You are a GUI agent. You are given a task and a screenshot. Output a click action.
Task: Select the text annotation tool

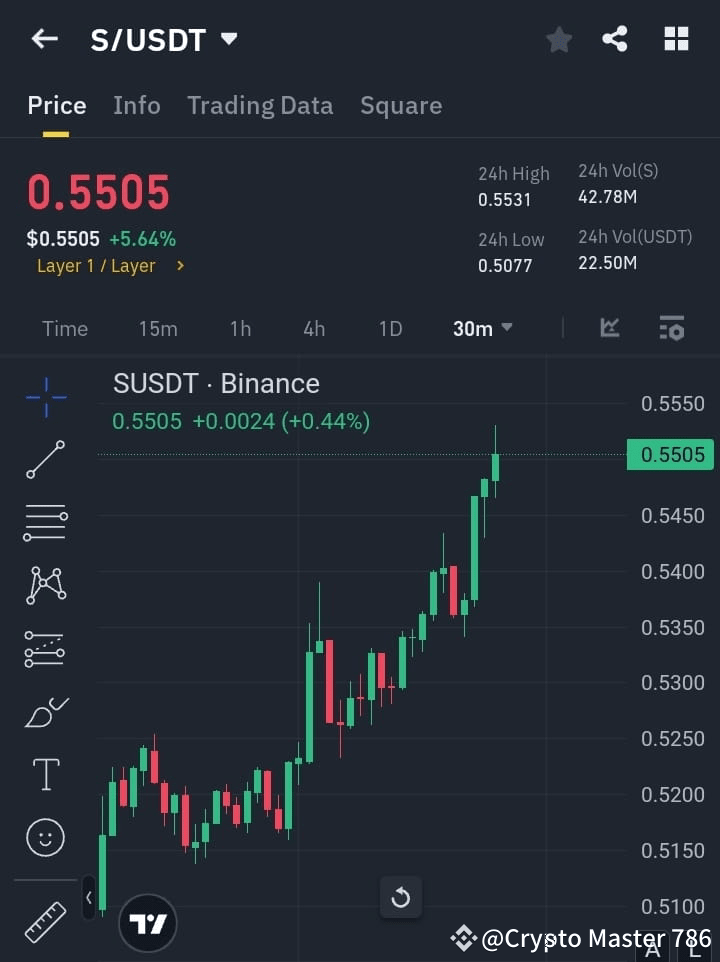[x=45, y=774]
